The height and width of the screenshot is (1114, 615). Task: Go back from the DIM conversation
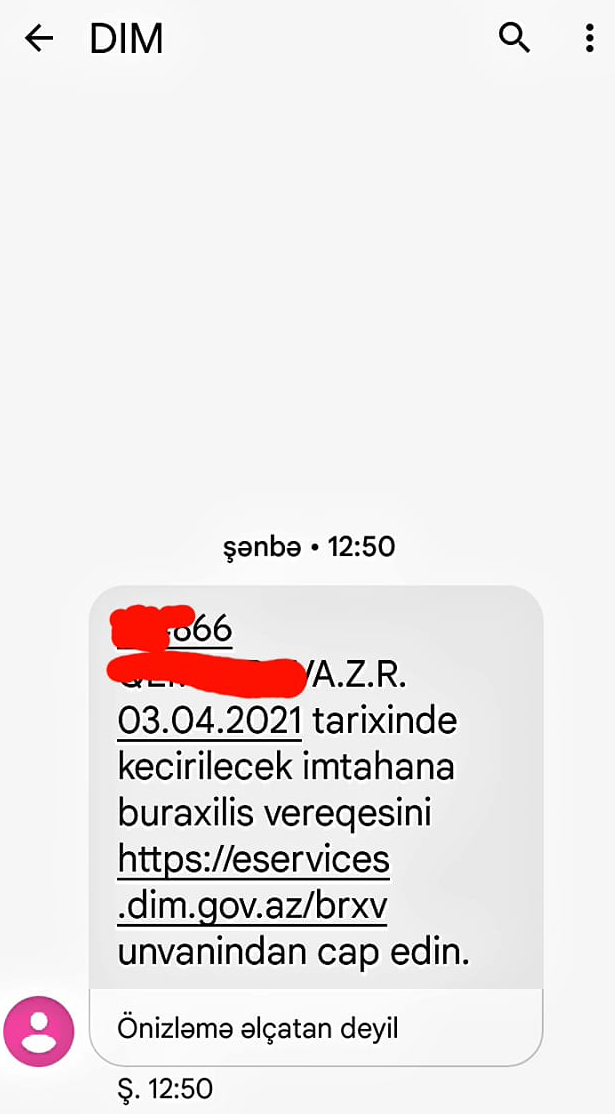click(x=38, y=38)
